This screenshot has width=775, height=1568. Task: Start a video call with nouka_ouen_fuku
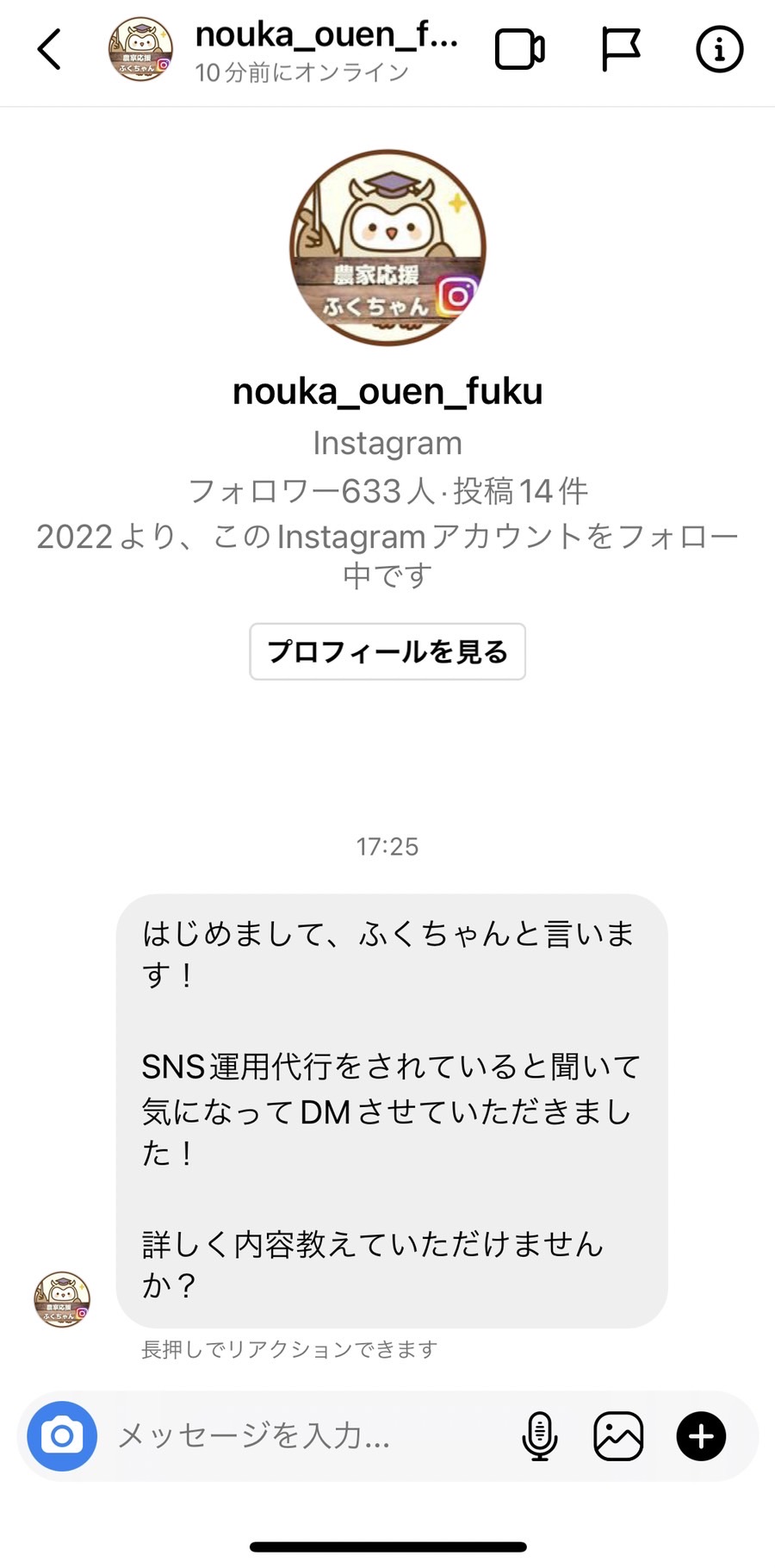point(520,49)
